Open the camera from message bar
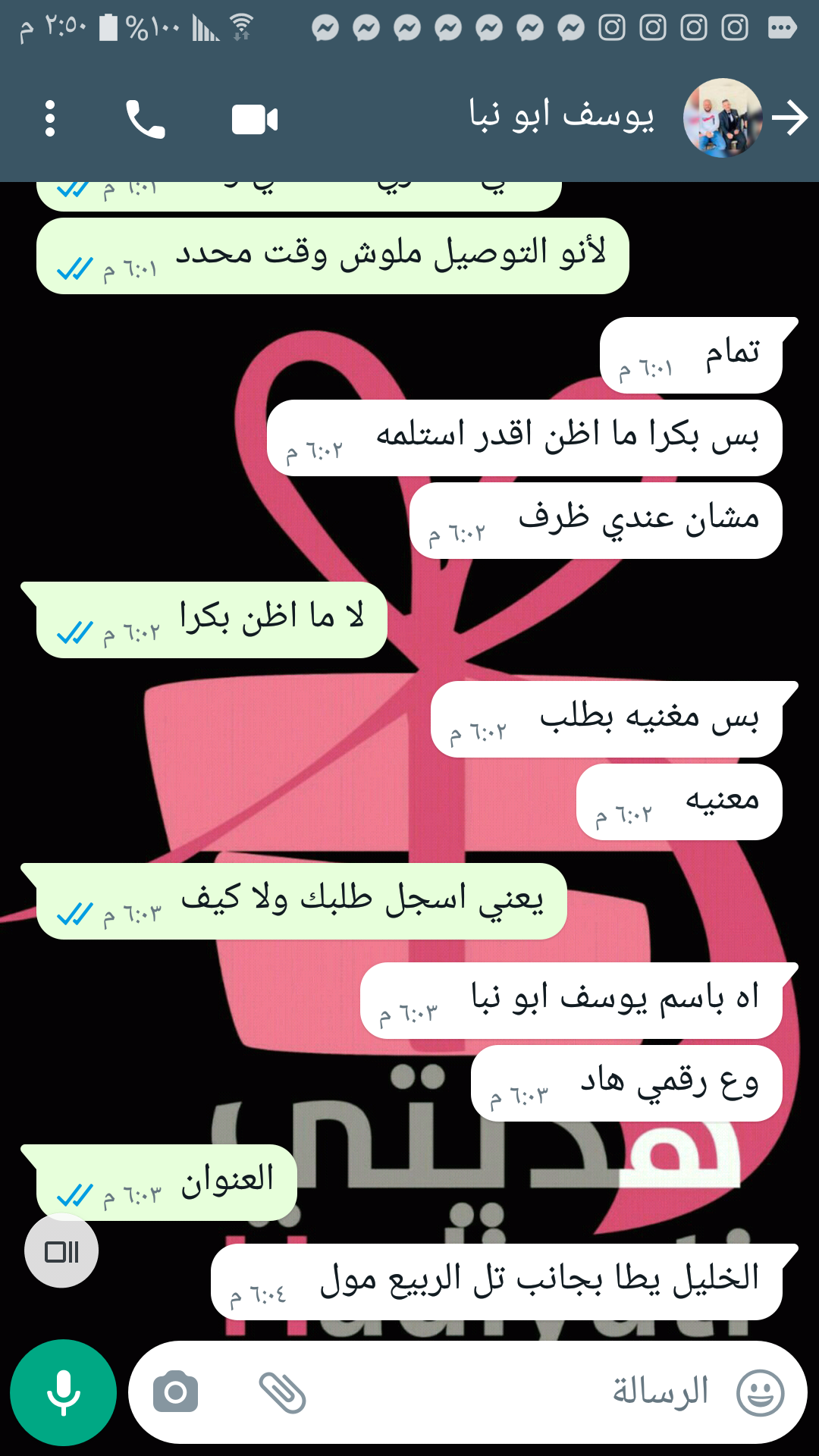The height and width of the screenshot is (1456, 819). pyautogui.click(x=175, y=1392)
